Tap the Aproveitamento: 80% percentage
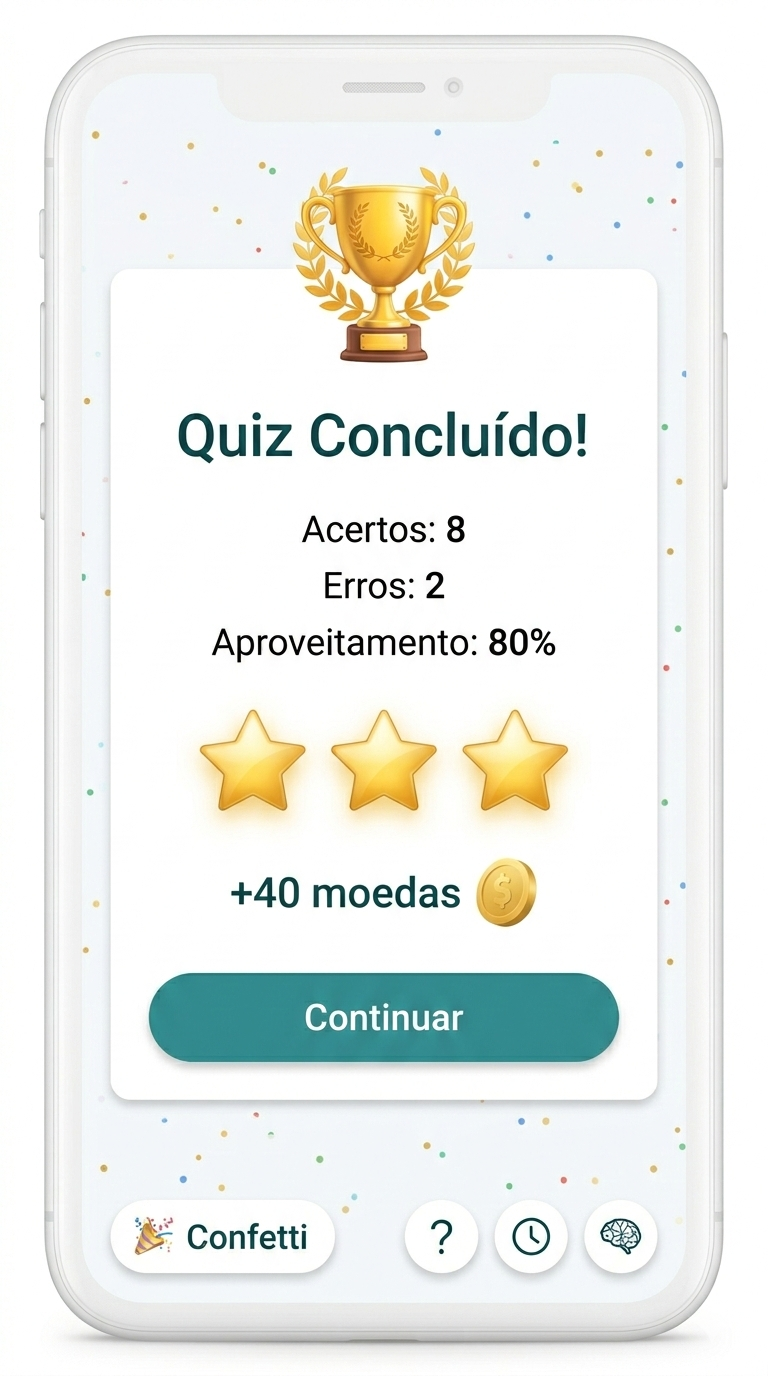 (x=384, y=643)
